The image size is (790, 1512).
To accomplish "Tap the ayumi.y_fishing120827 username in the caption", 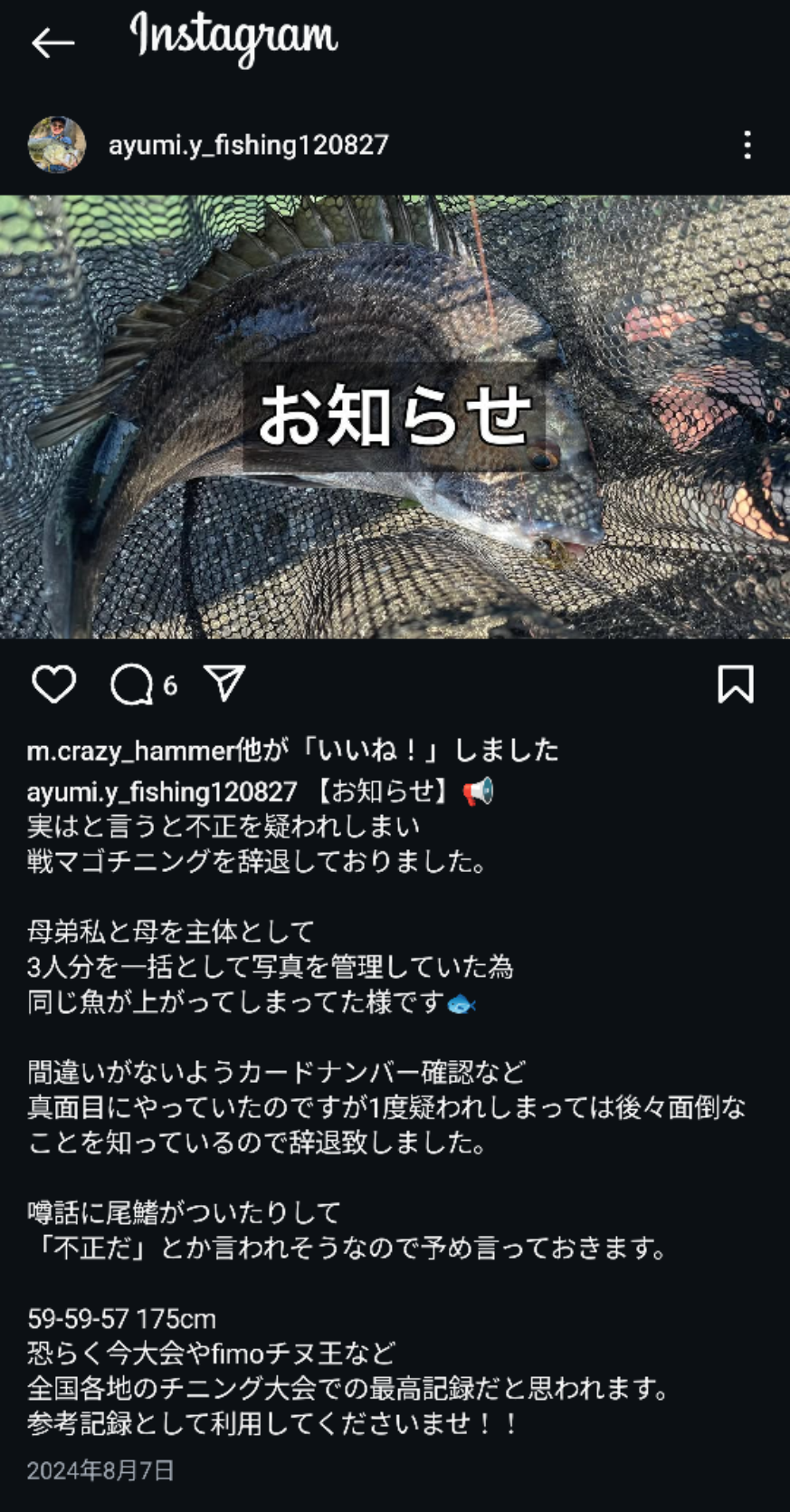I will click(x=162, y=792).
